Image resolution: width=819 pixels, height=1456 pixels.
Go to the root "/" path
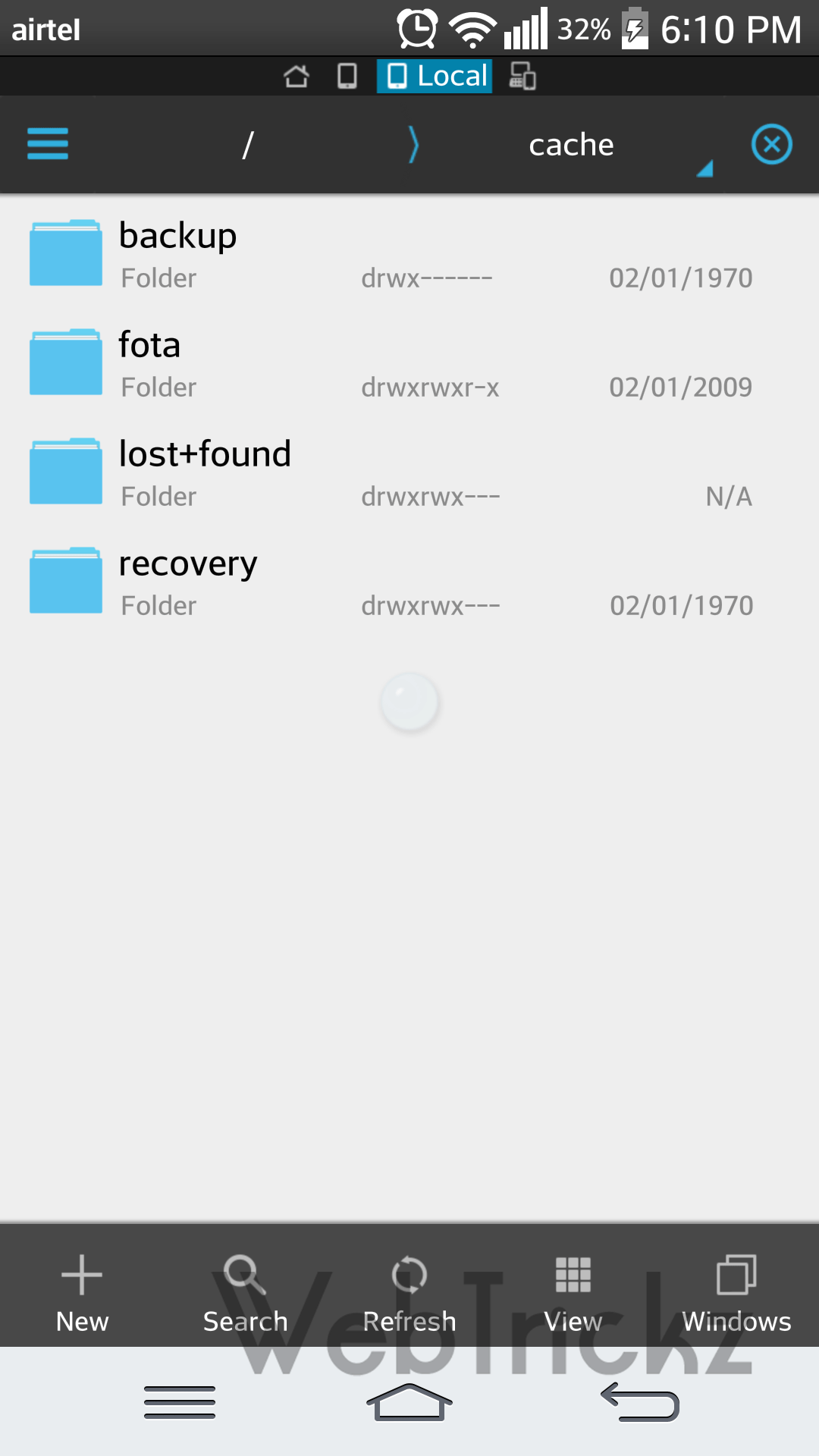(x=248, y=144)
